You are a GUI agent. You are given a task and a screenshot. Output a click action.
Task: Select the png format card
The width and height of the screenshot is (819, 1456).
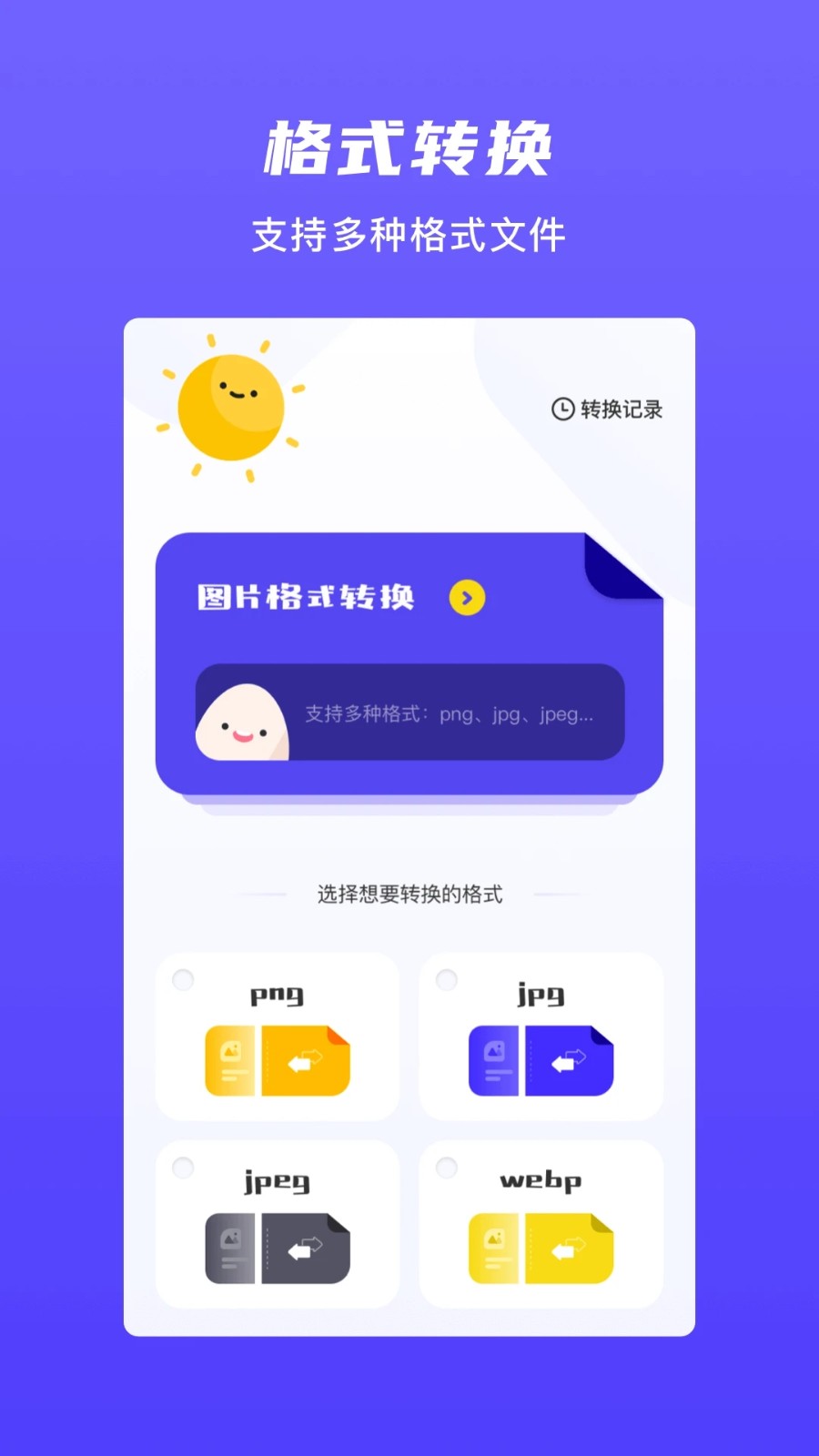[277, 1035]
